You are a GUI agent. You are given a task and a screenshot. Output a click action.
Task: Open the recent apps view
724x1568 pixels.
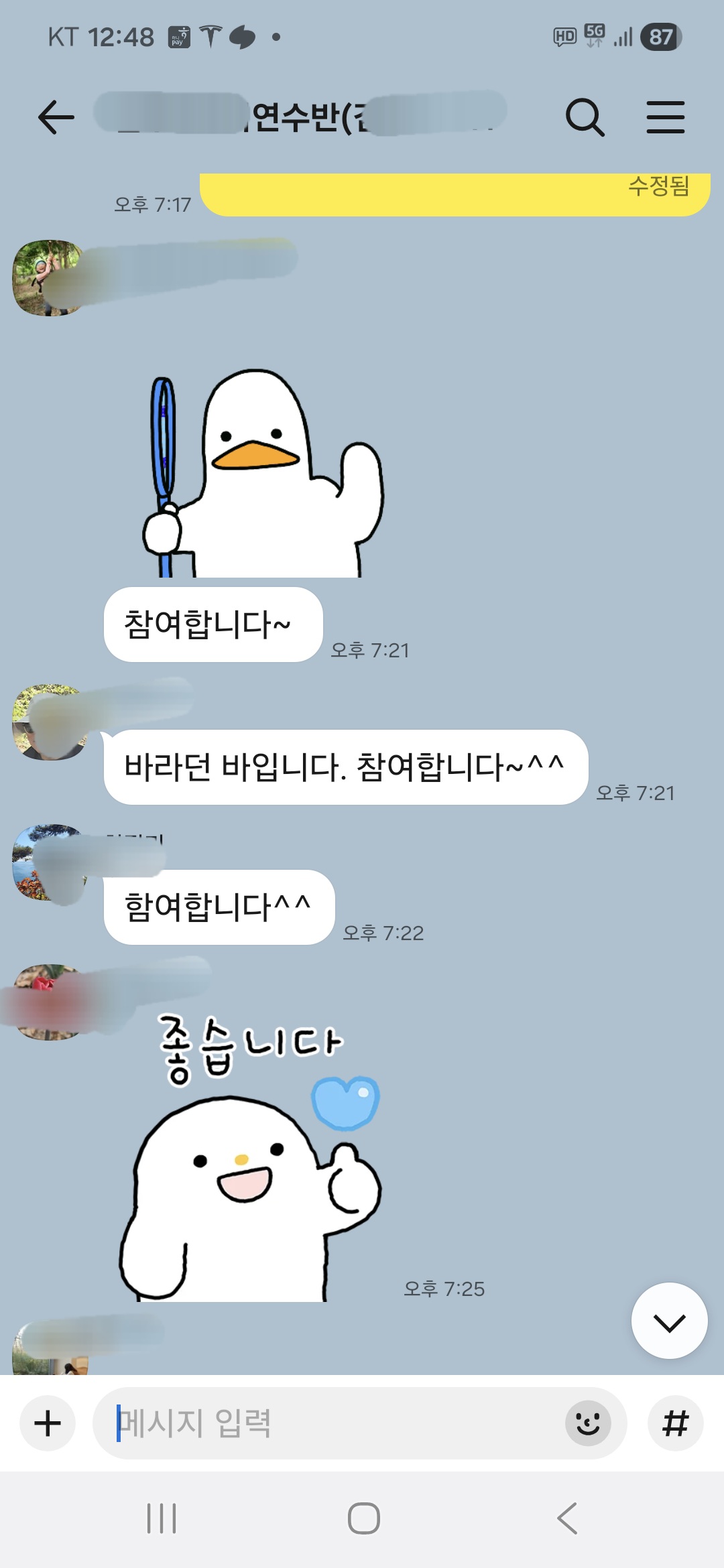point(162,1518)
